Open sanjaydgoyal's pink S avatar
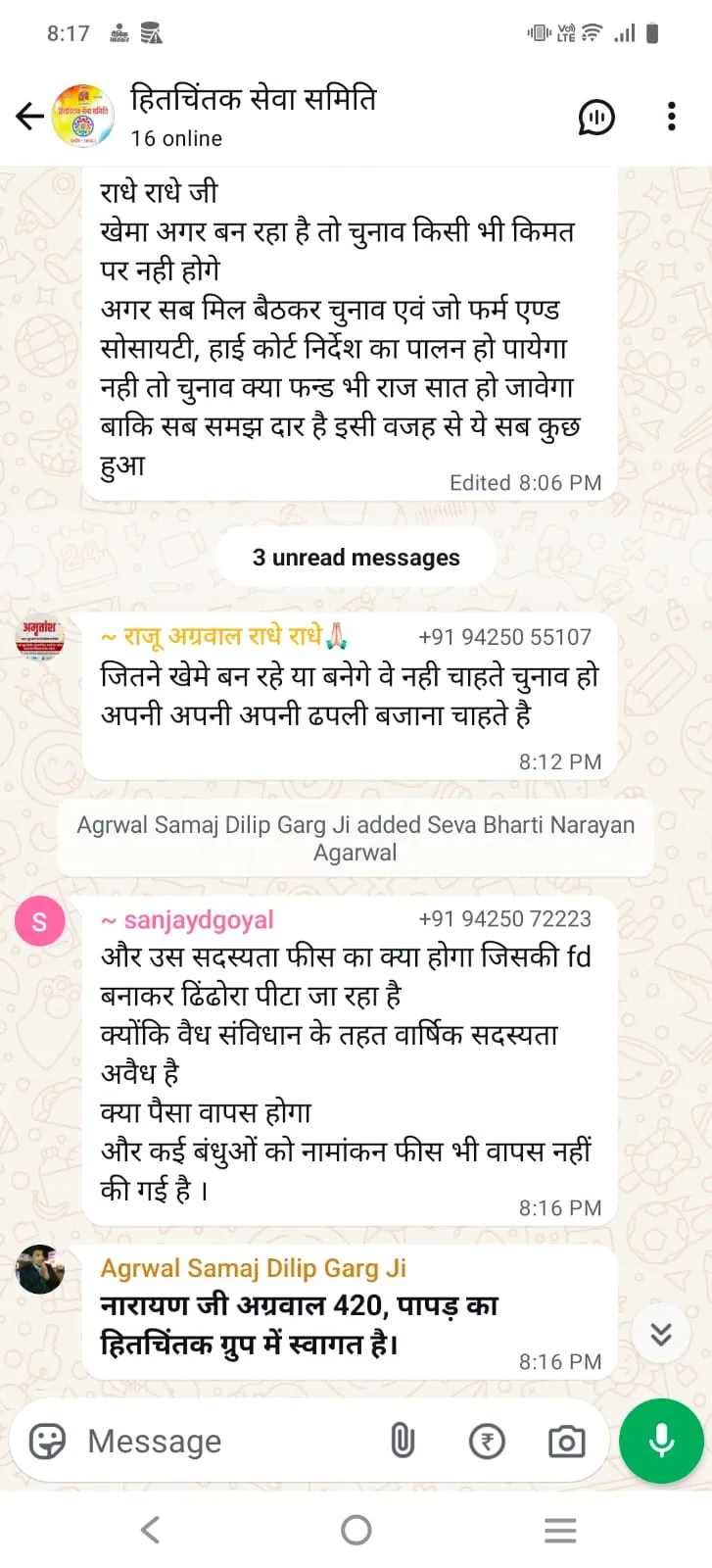This screenshot has width=712, height=1568. 40,921
